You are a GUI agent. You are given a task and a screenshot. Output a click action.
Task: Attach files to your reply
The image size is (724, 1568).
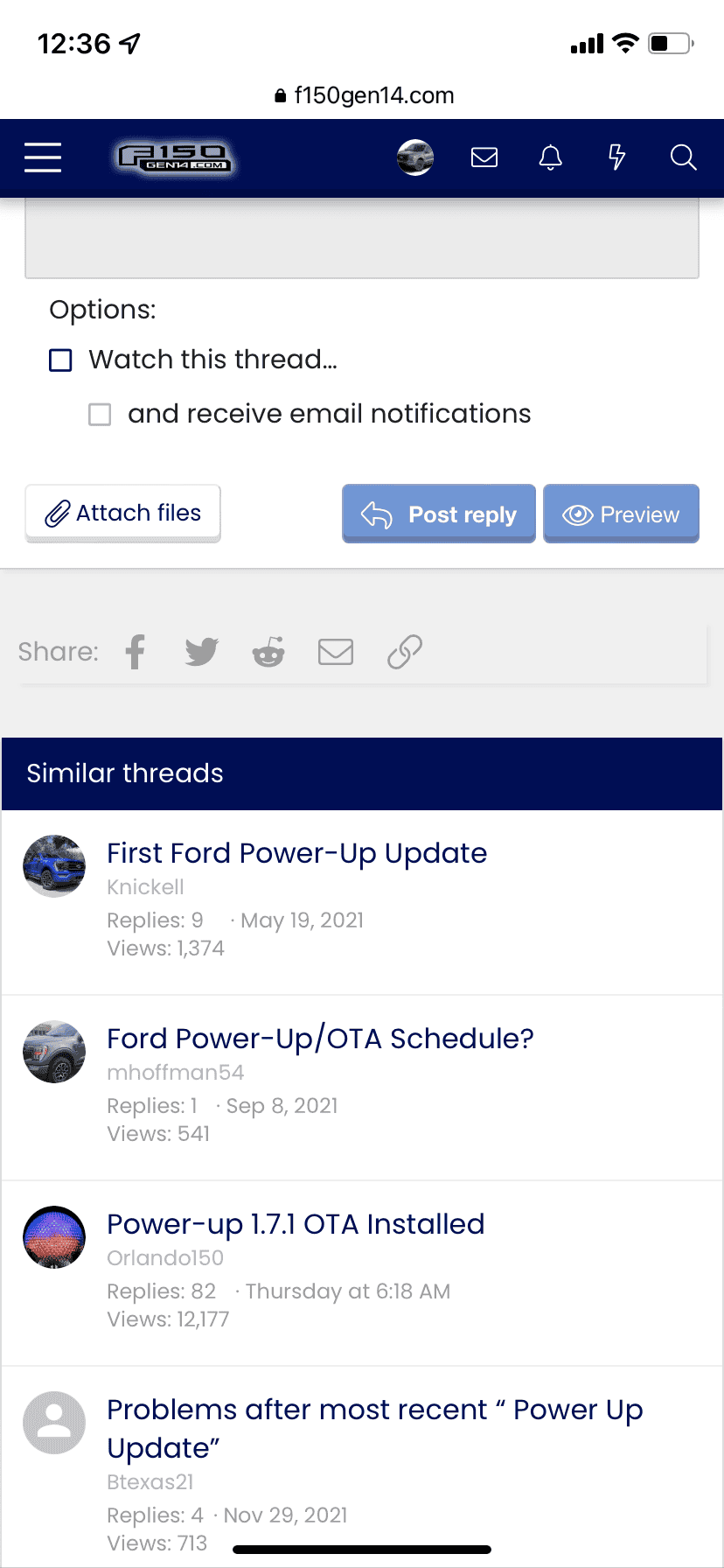coord(122,513)
